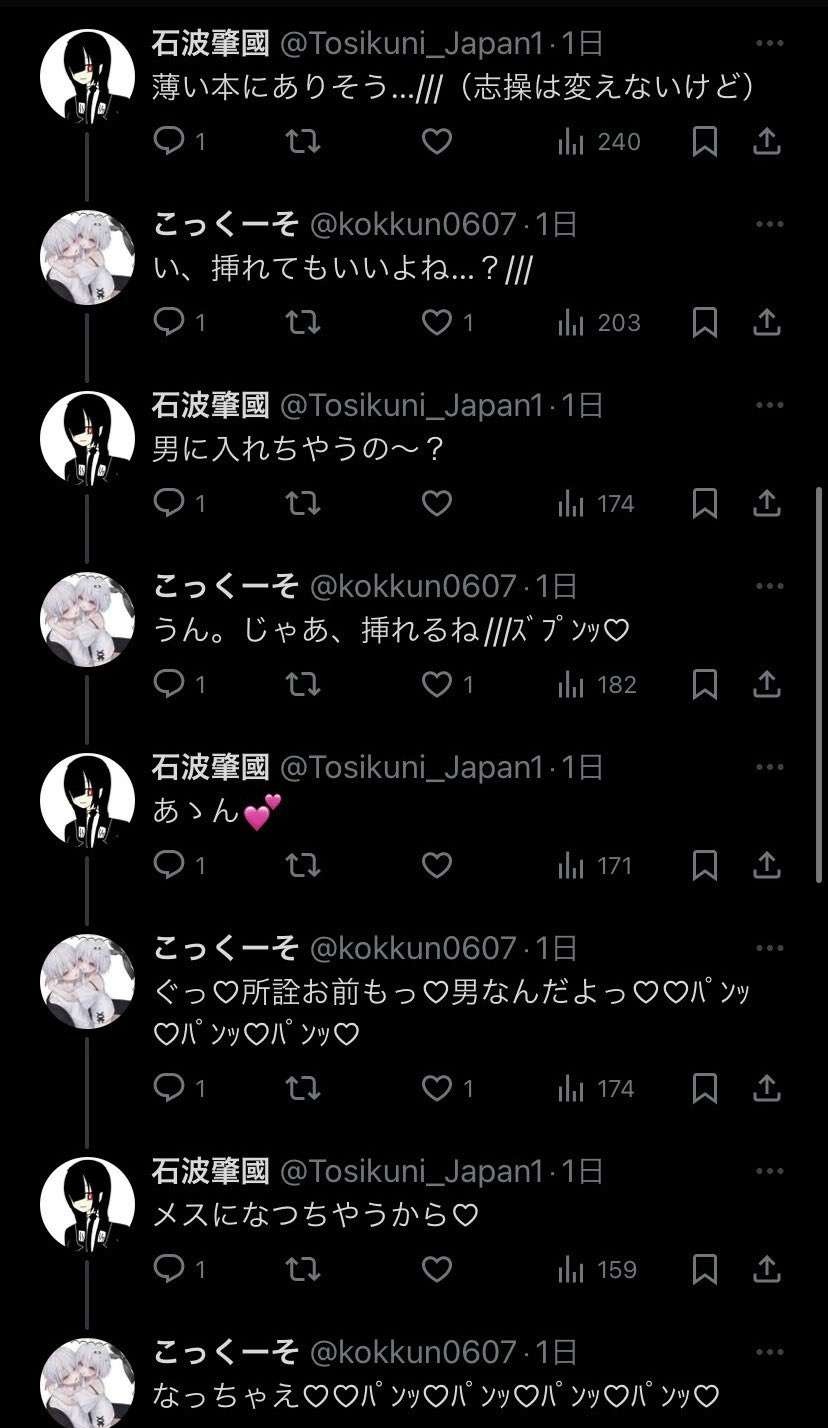Viewport: 828px width, 1428px height.
Task: Bookmark the tweet with 182 views
Action: (x=705, y=684)
